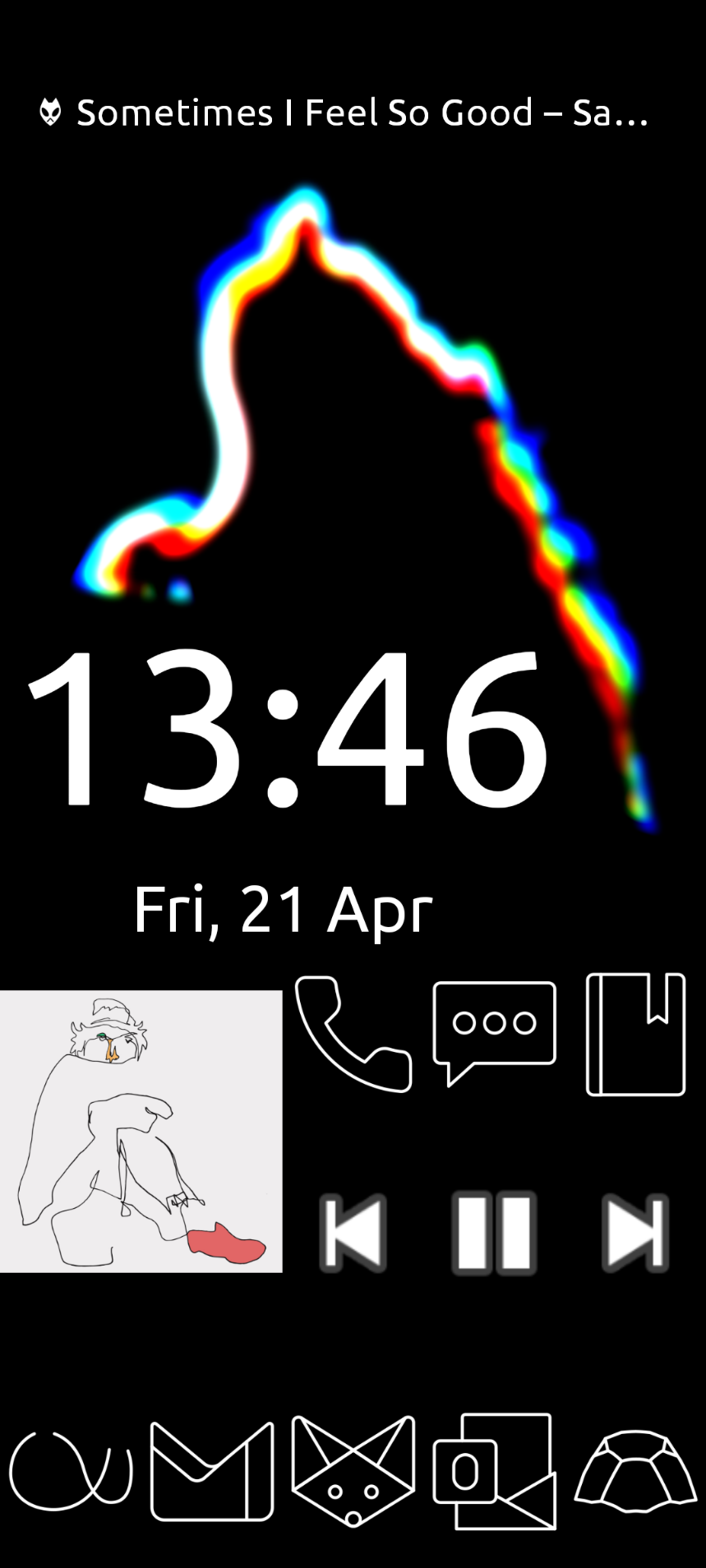
Task: Open the bookmarked notebook app icon
Action: pos(636,1034)
